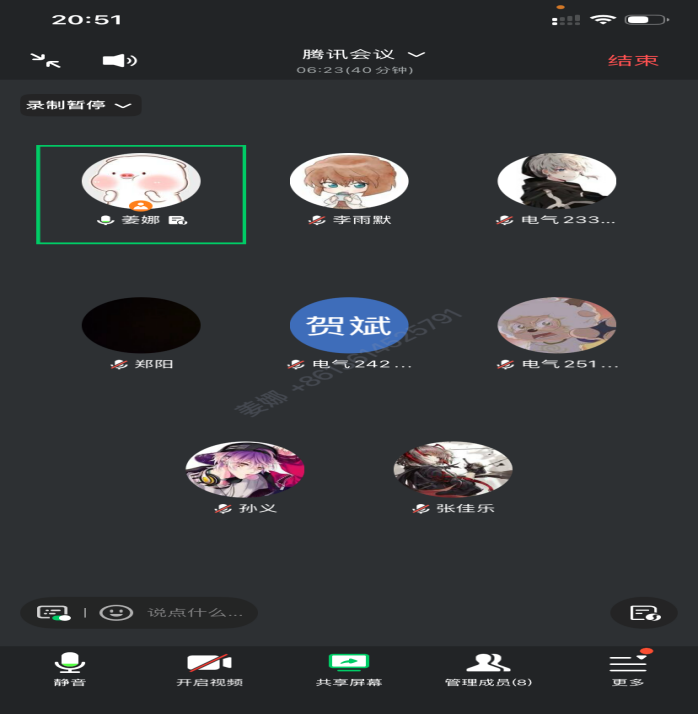698x714 pixels.
Task: Type in the 说点什么 chat field
Action: coord(195,612)
